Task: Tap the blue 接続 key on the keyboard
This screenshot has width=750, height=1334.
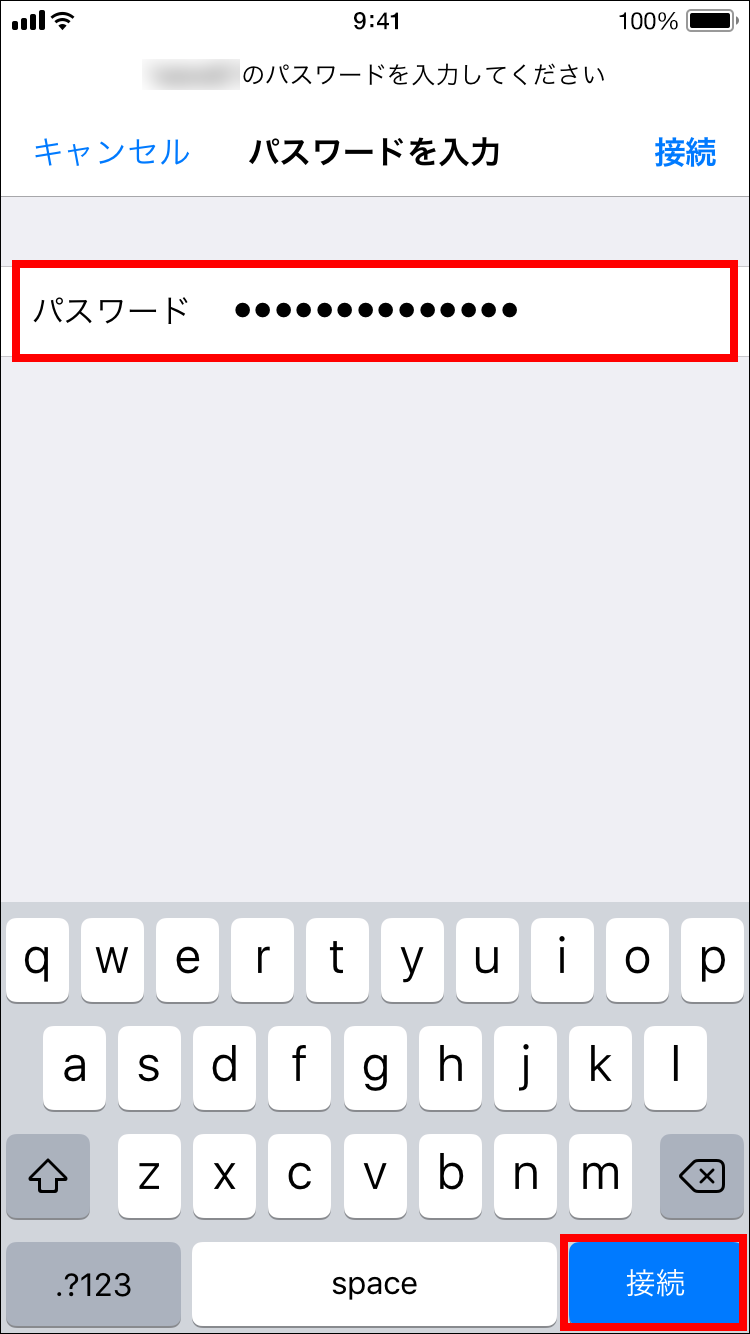Action: (x=655, y=1283)
